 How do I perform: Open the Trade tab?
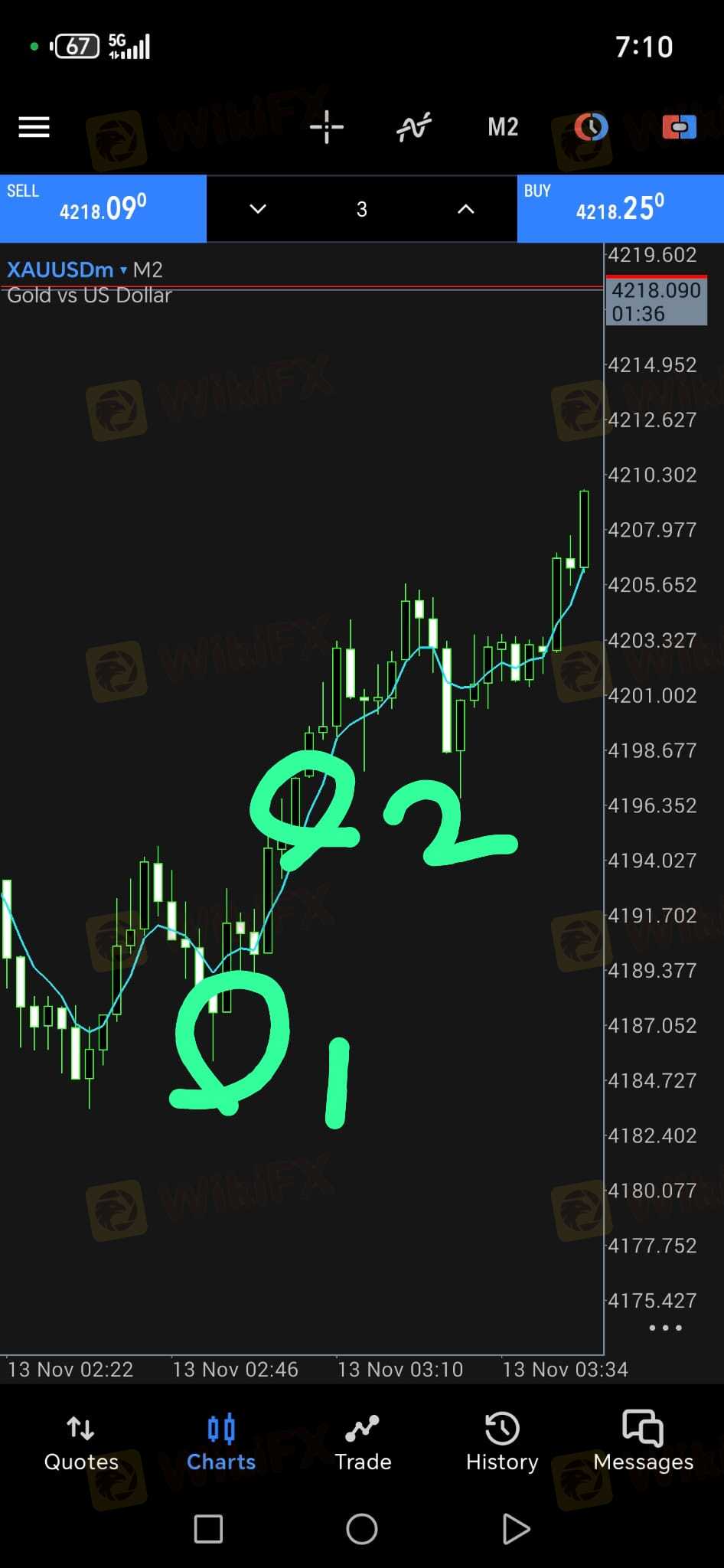pos(363,1442)
